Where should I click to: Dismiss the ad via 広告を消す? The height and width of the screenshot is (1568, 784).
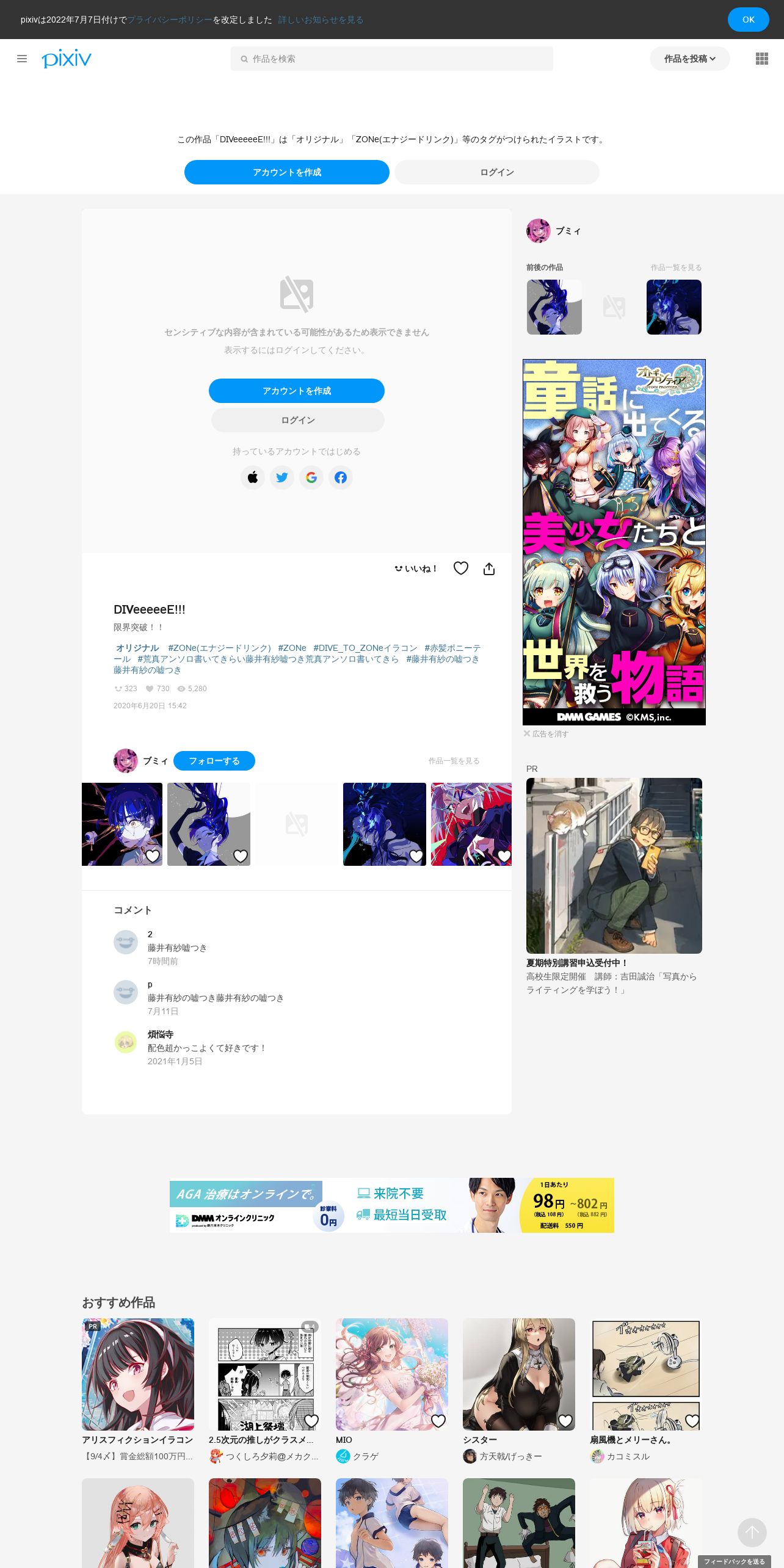tap(546, 734)
